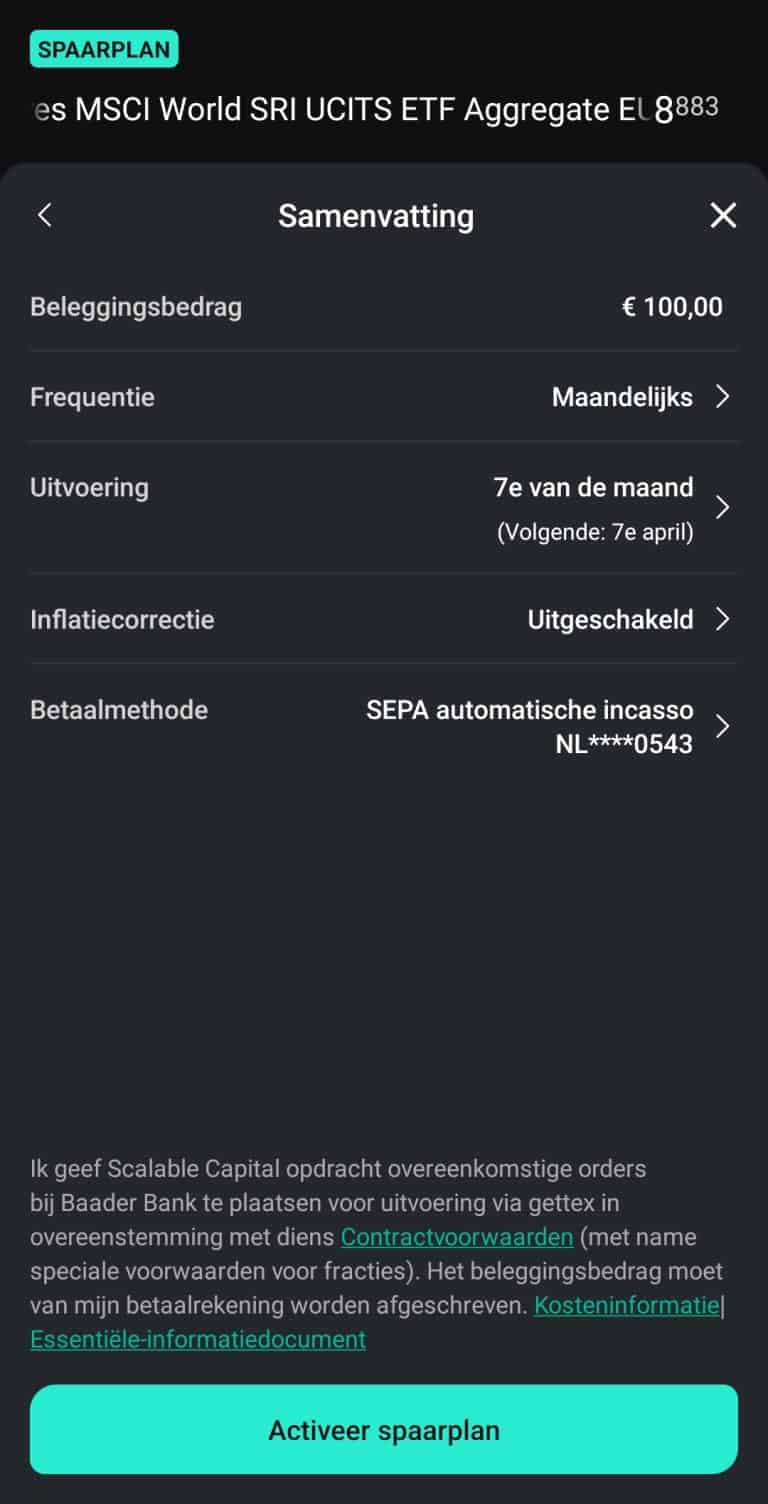Close the Samenvatting overlay

[723, 215]
